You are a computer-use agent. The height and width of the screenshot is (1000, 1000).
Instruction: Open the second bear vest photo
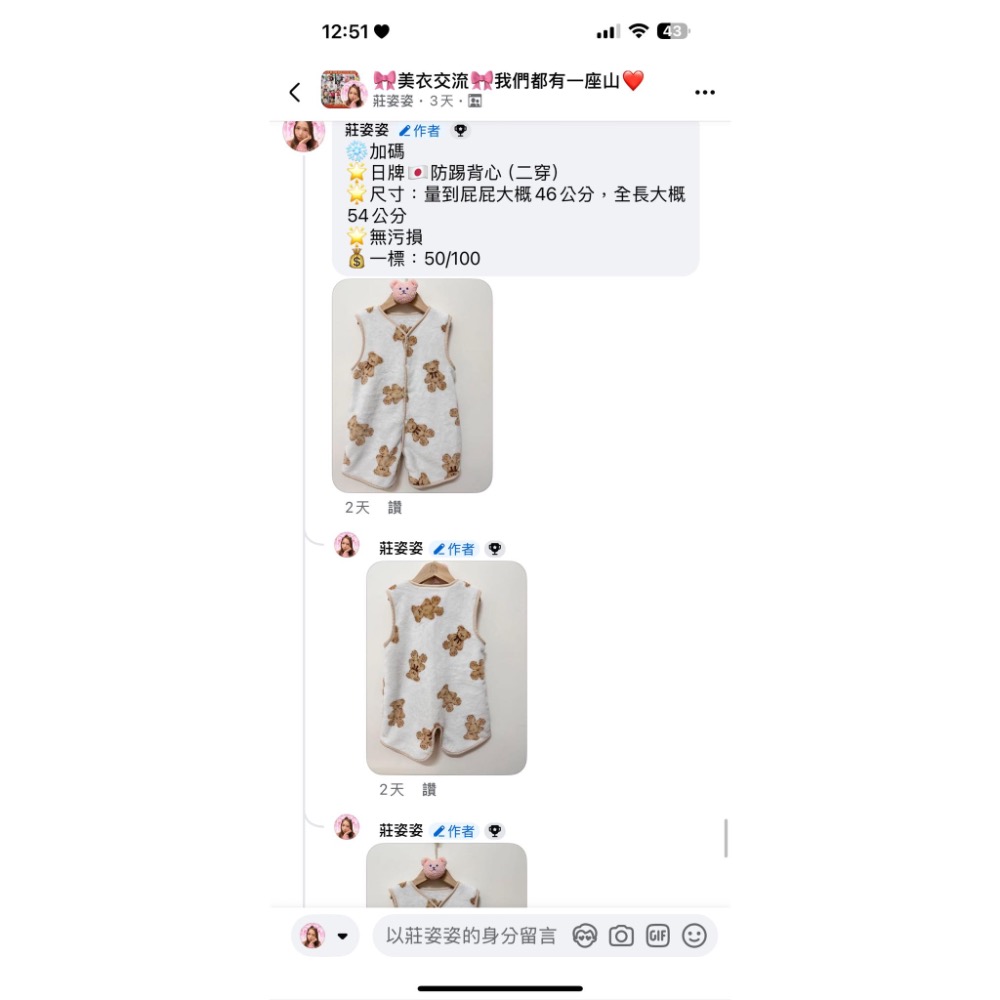[446, 667]
